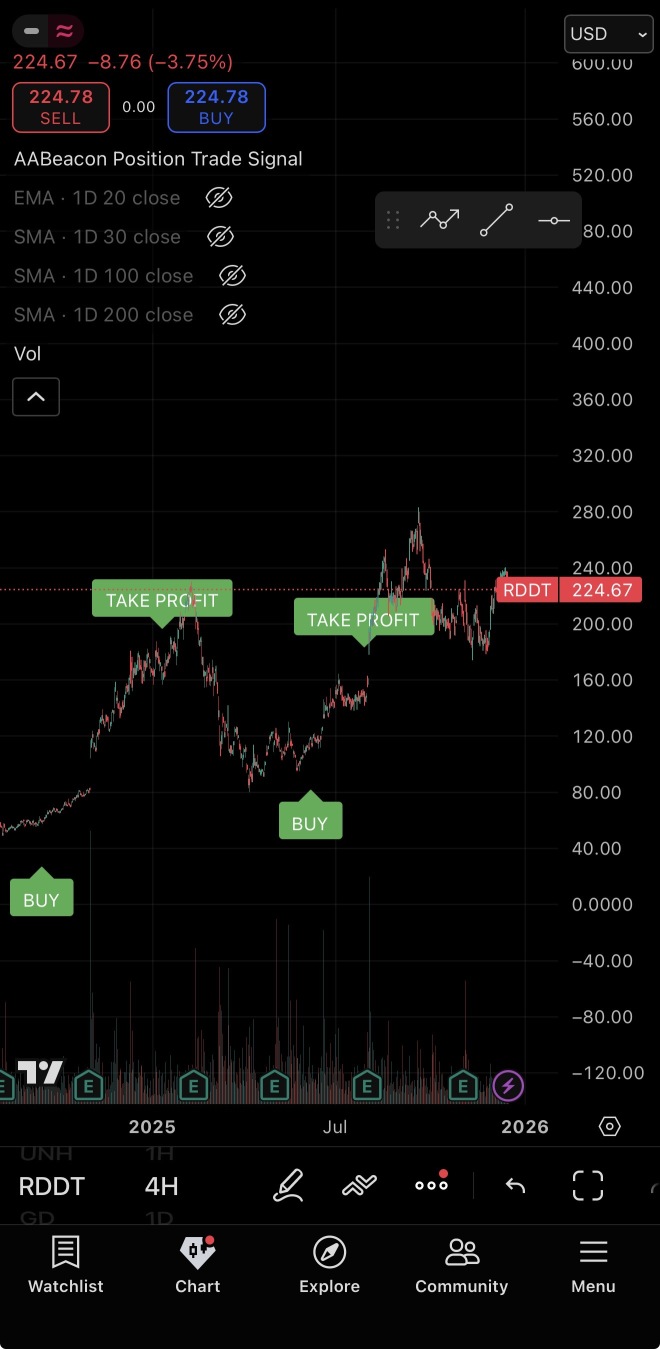Enter fullscreen chart mode
The image size is (660, 1349).
(588, 1186)
